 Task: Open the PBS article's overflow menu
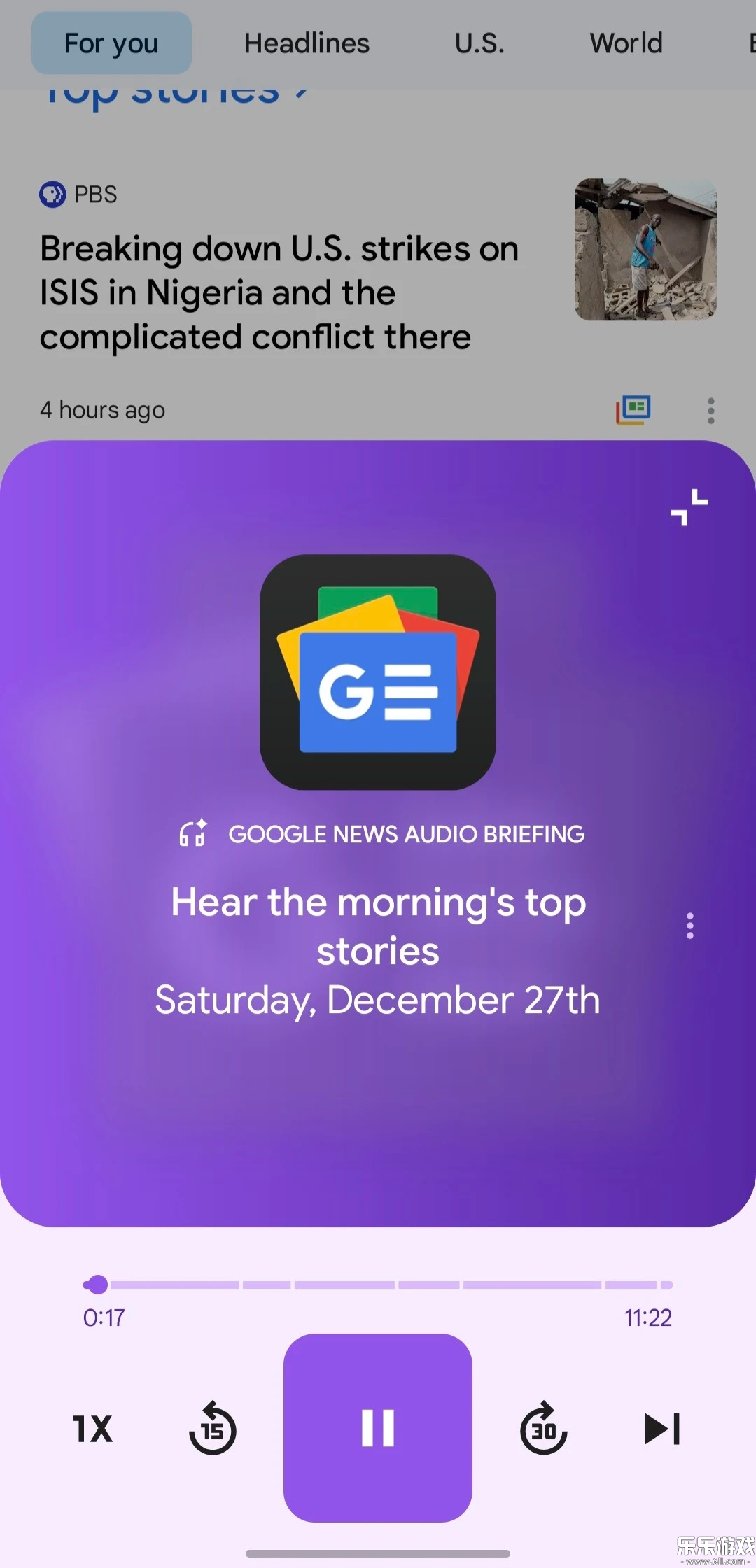tap(710, 410)
